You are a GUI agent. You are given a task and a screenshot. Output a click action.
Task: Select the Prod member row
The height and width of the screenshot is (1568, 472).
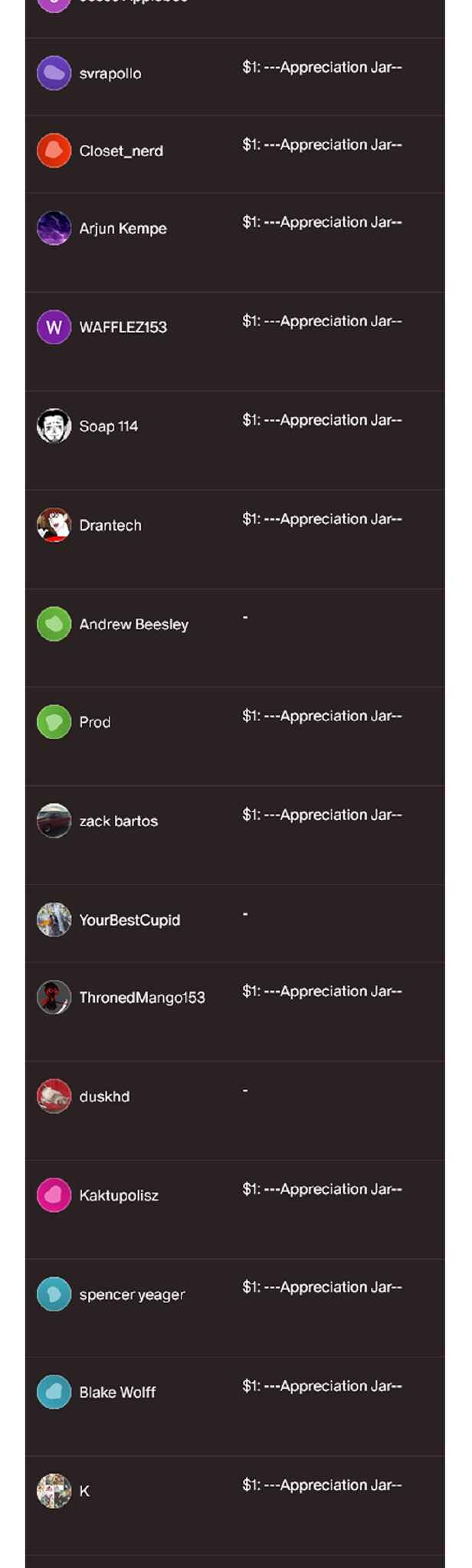pyautogui.click(x=95, y=722)
